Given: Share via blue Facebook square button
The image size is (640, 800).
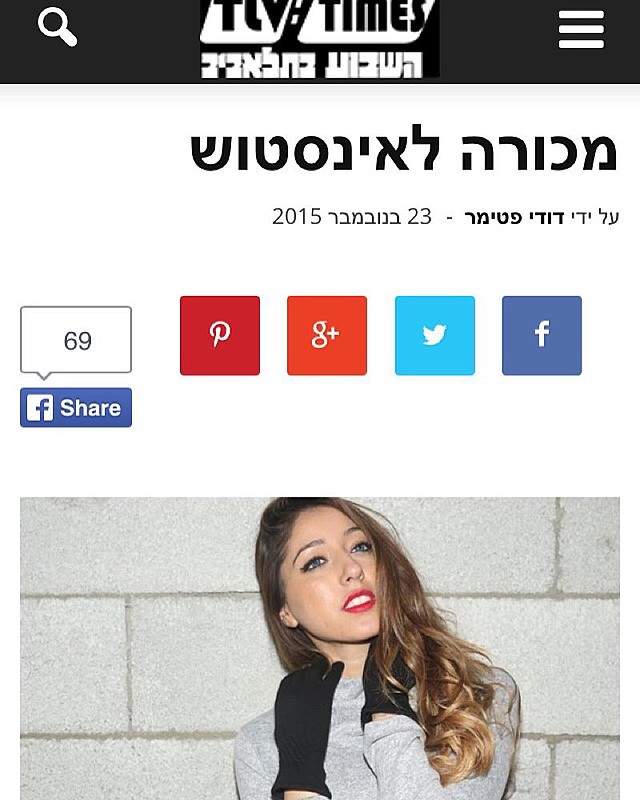Looking at the screenshot, I should coord(541,336).
